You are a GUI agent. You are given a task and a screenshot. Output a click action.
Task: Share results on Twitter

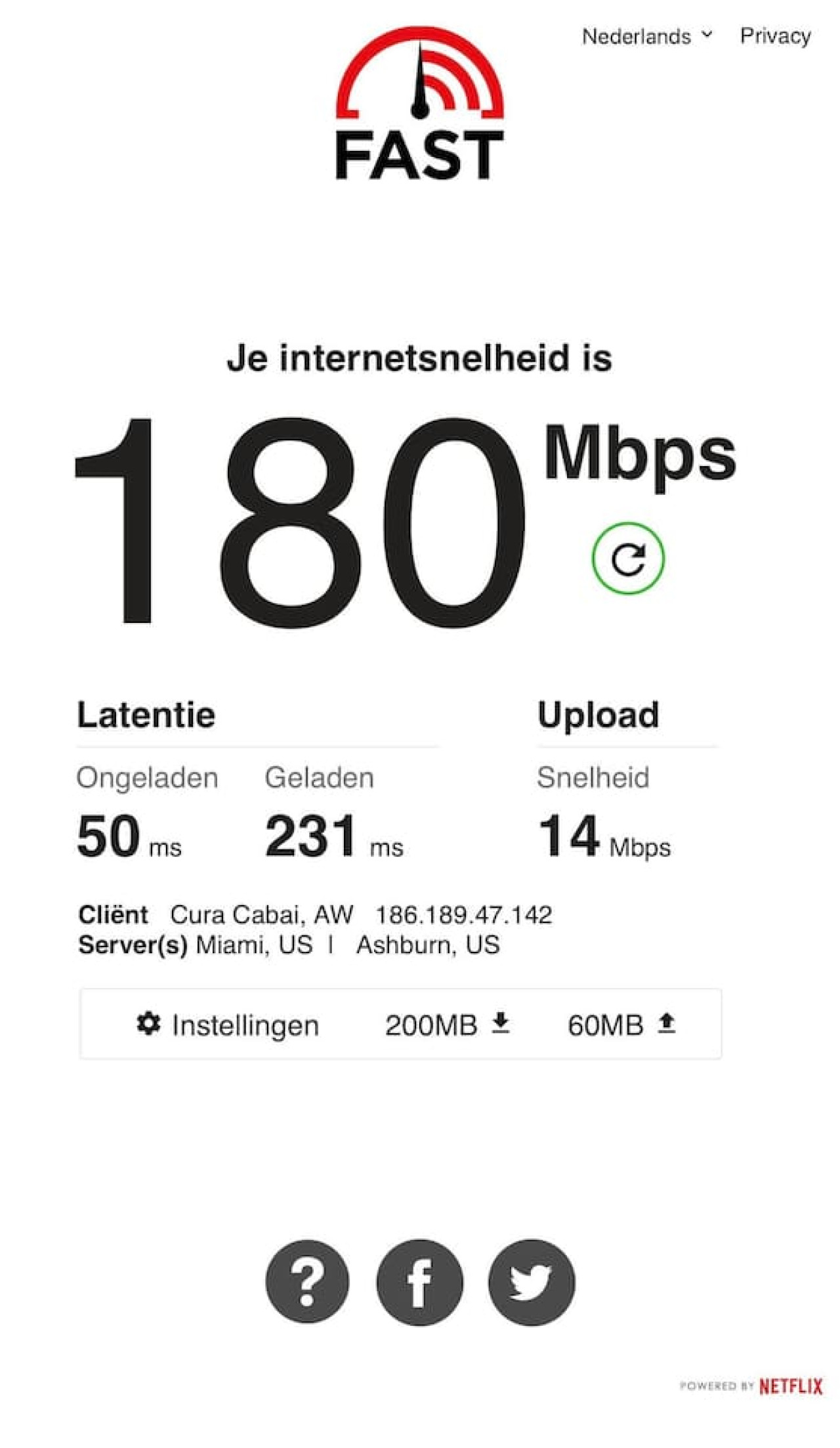[531, 1281]
